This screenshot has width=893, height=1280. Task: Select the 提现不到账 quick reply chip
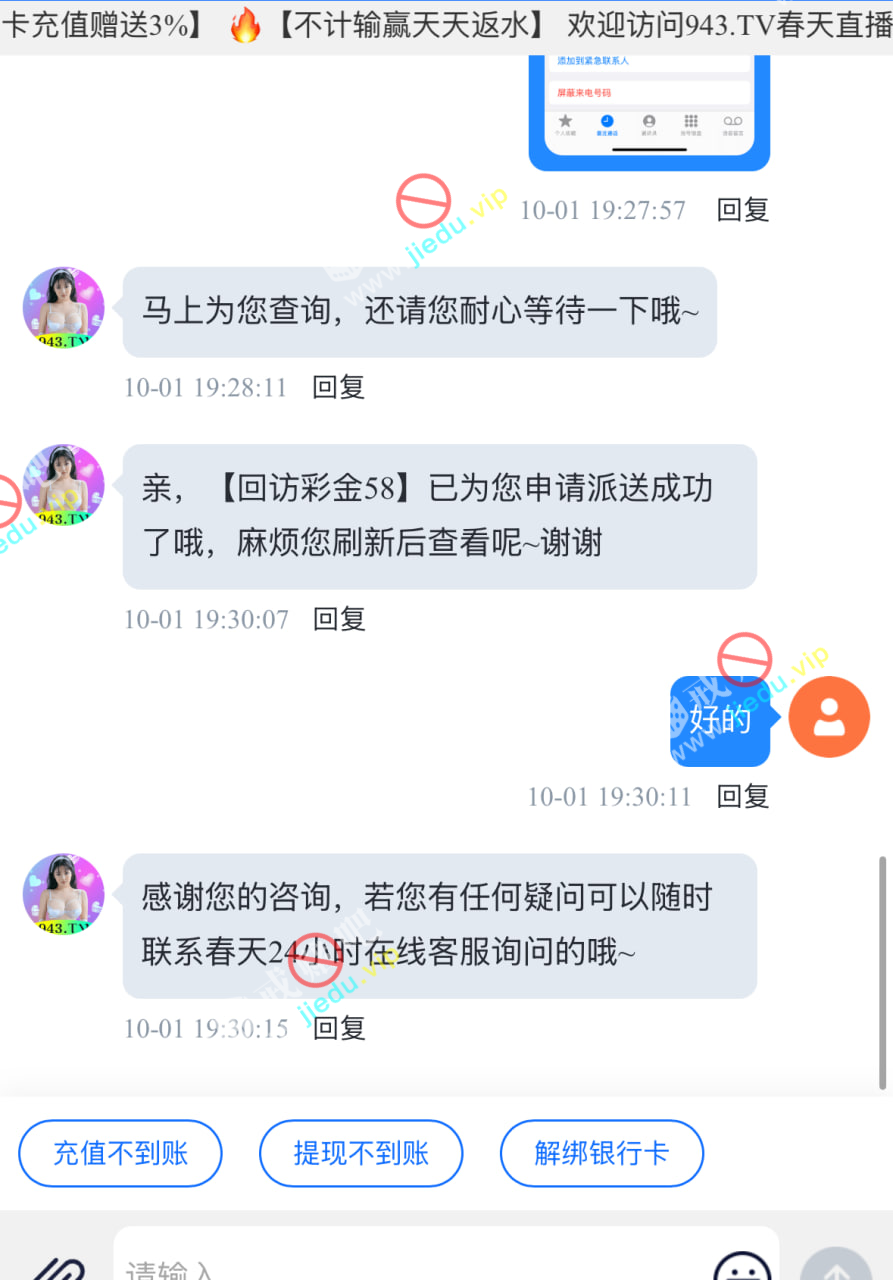click(x=361, y=1153)
